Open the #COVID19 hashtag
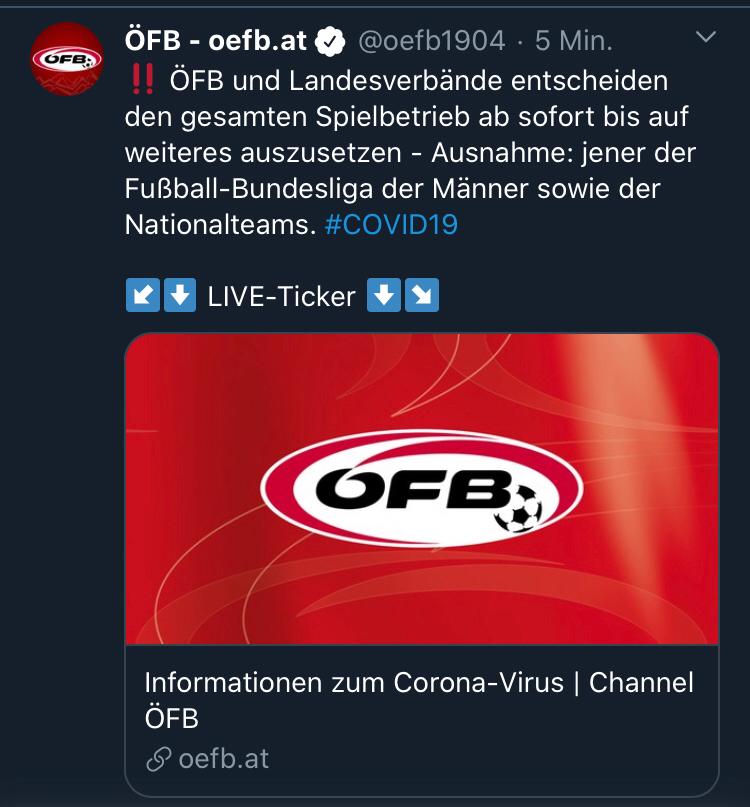 391,225
